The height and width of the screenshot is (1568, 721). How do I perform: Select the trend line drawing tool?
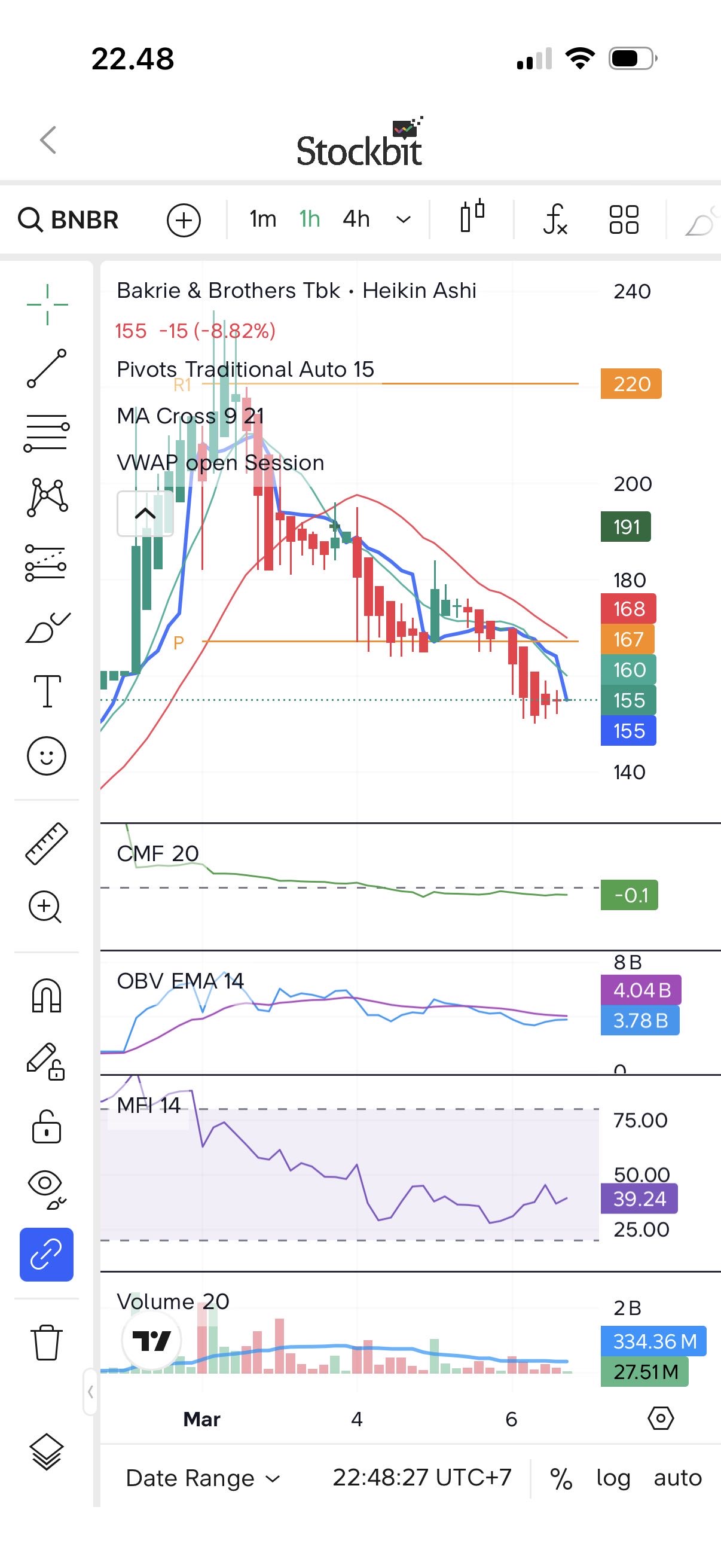tap(47, 368)
